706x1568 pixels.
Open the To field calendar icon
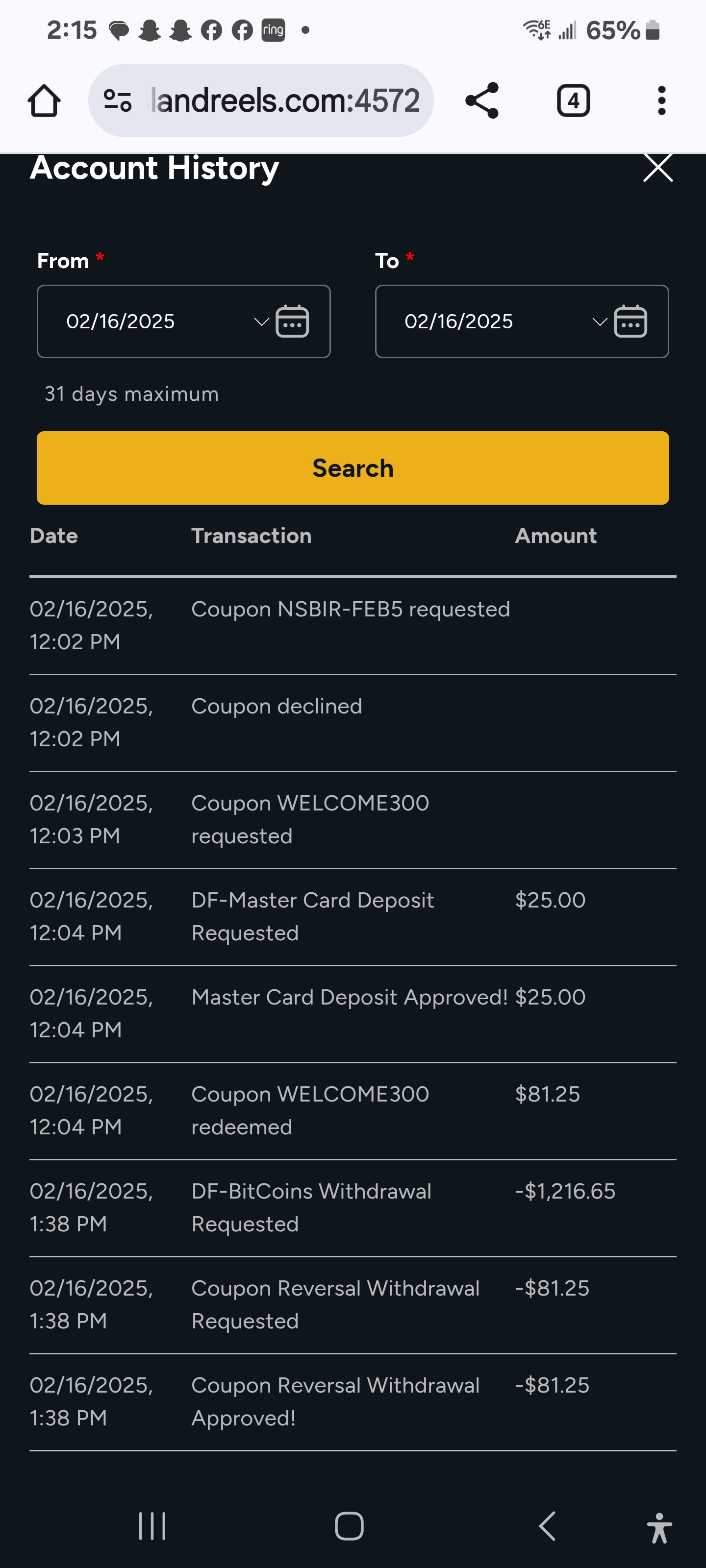pyautogui.click(x=630, y=321)
